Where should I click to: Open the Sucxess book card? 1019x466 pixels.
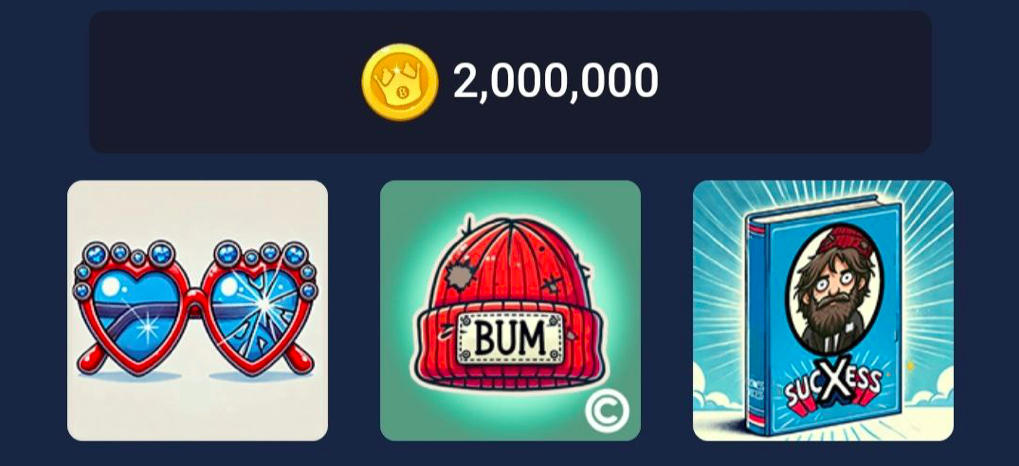tap(822, 310)
